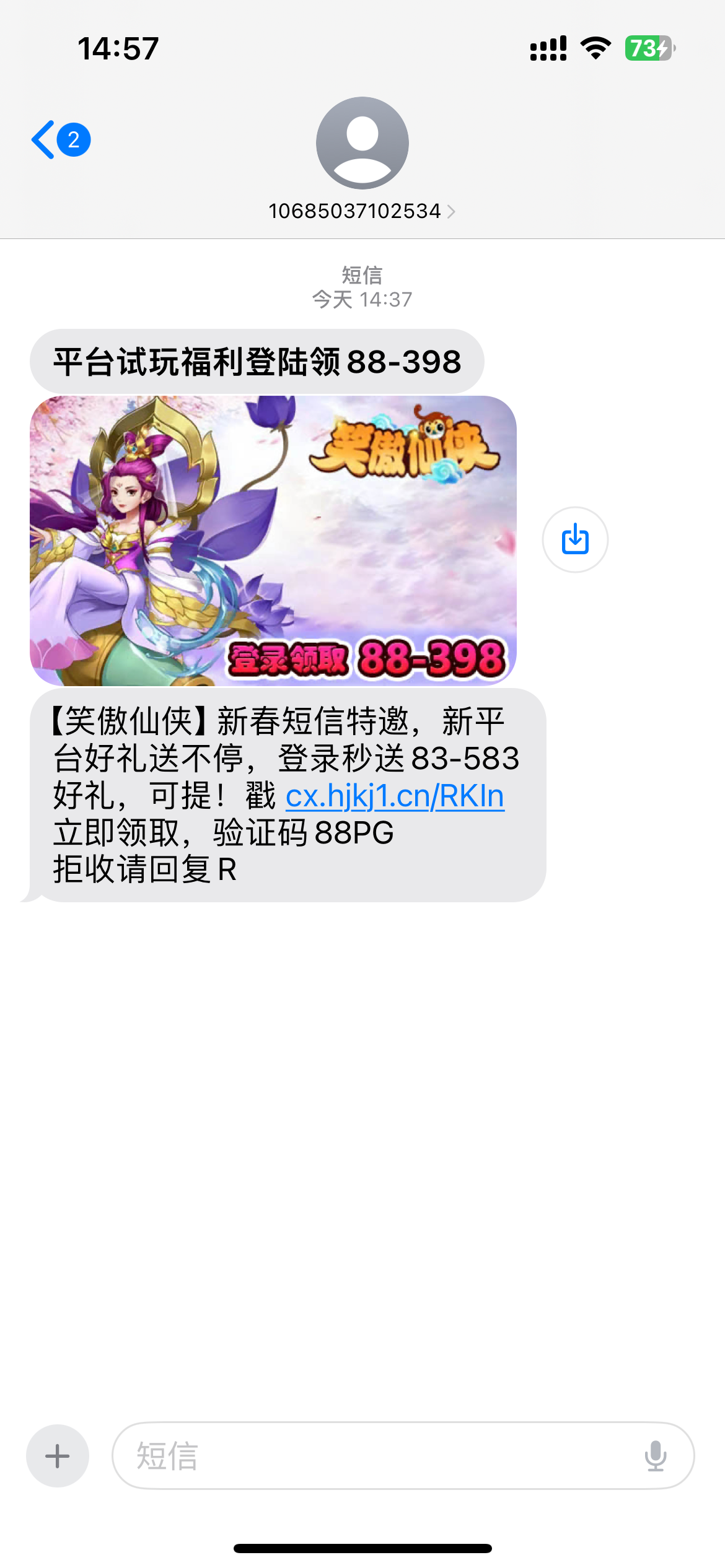
Task: Save the received image attachment
Action: coord(574,539)
